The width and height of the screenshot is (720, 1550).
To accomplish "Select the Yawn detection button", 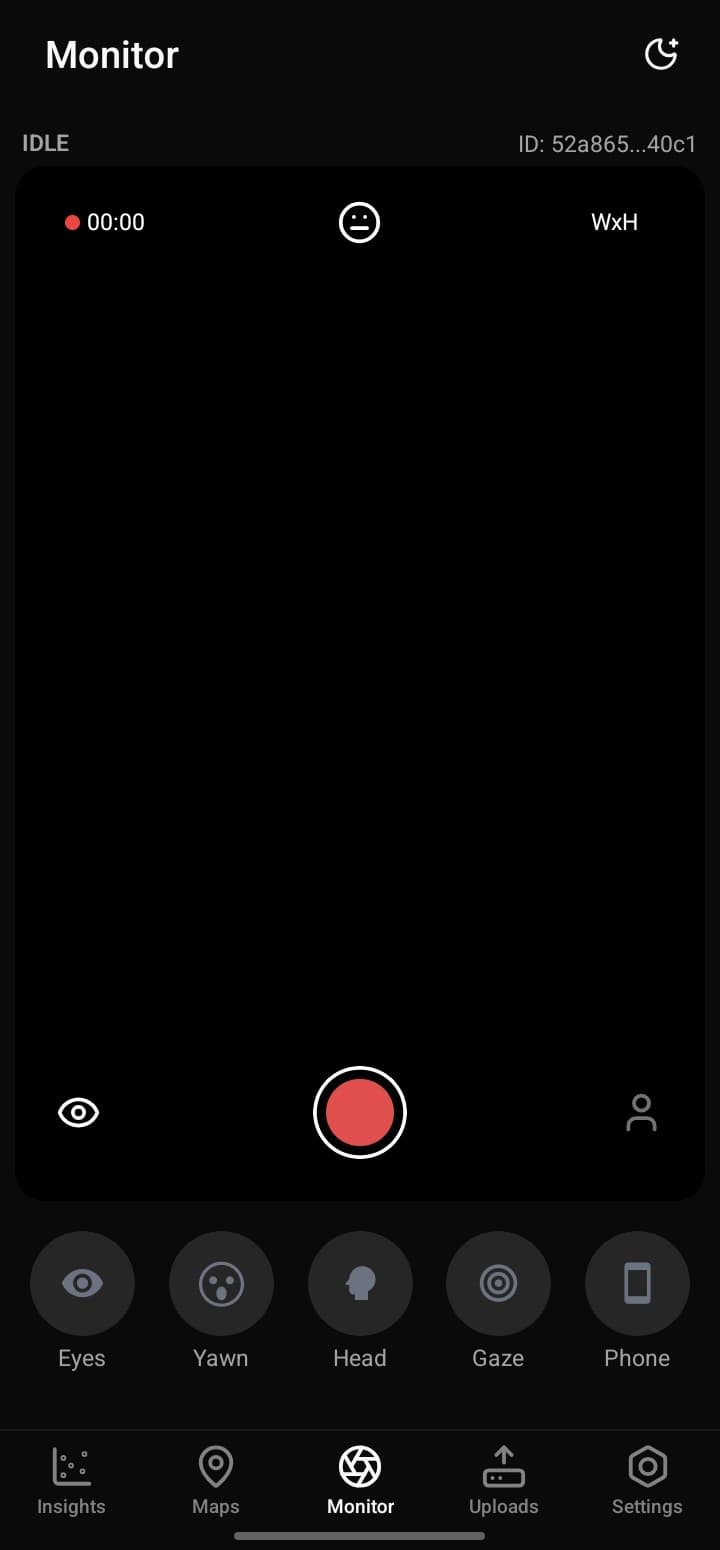I will pos(221,1283).
